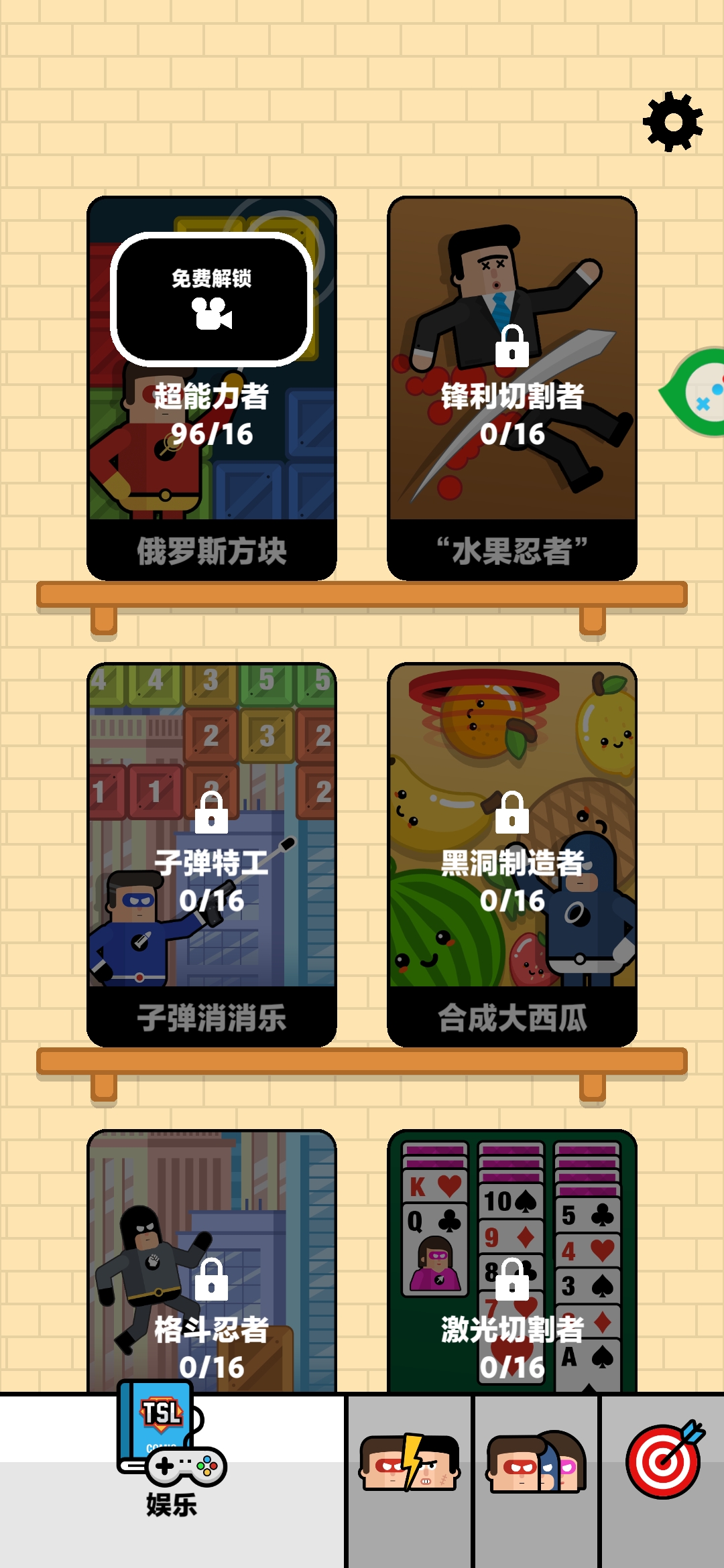Open the locked 水果忍者 game card
This screenshot has height=1568, width=724.
[511, 389]
